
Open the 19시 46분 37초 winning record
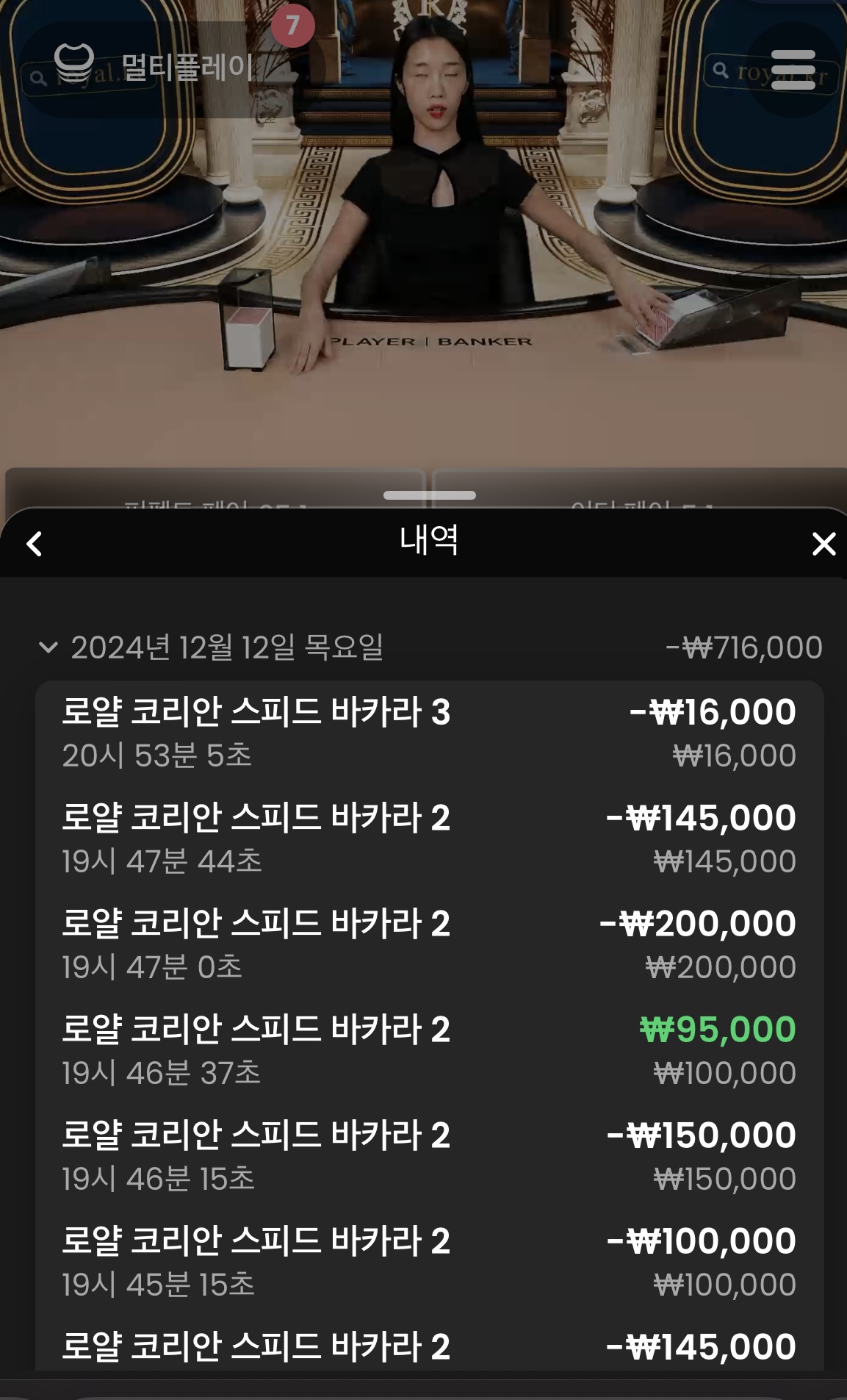pyautogui.click(x=430, y=1051)
